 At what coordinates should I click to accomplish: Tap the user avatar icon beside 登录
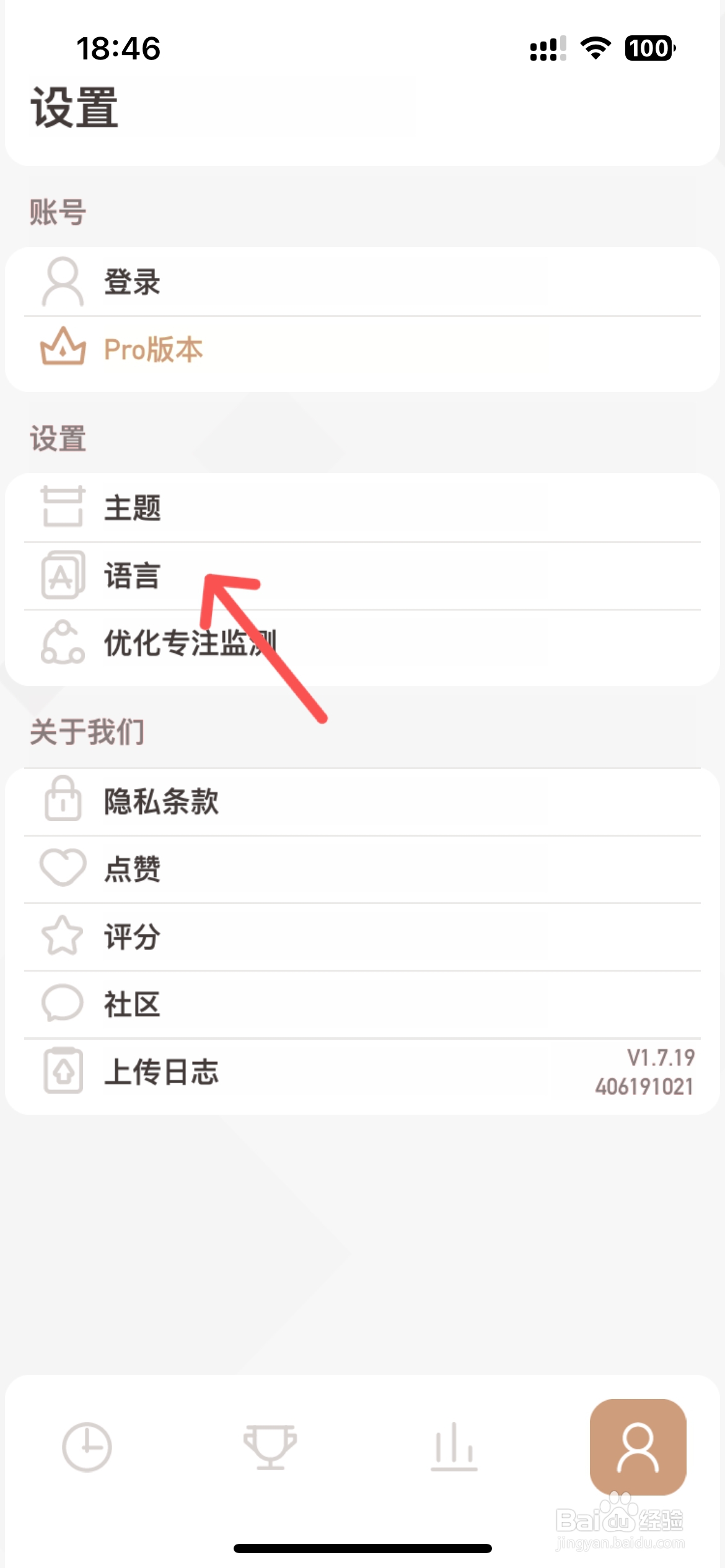point(62,281)
